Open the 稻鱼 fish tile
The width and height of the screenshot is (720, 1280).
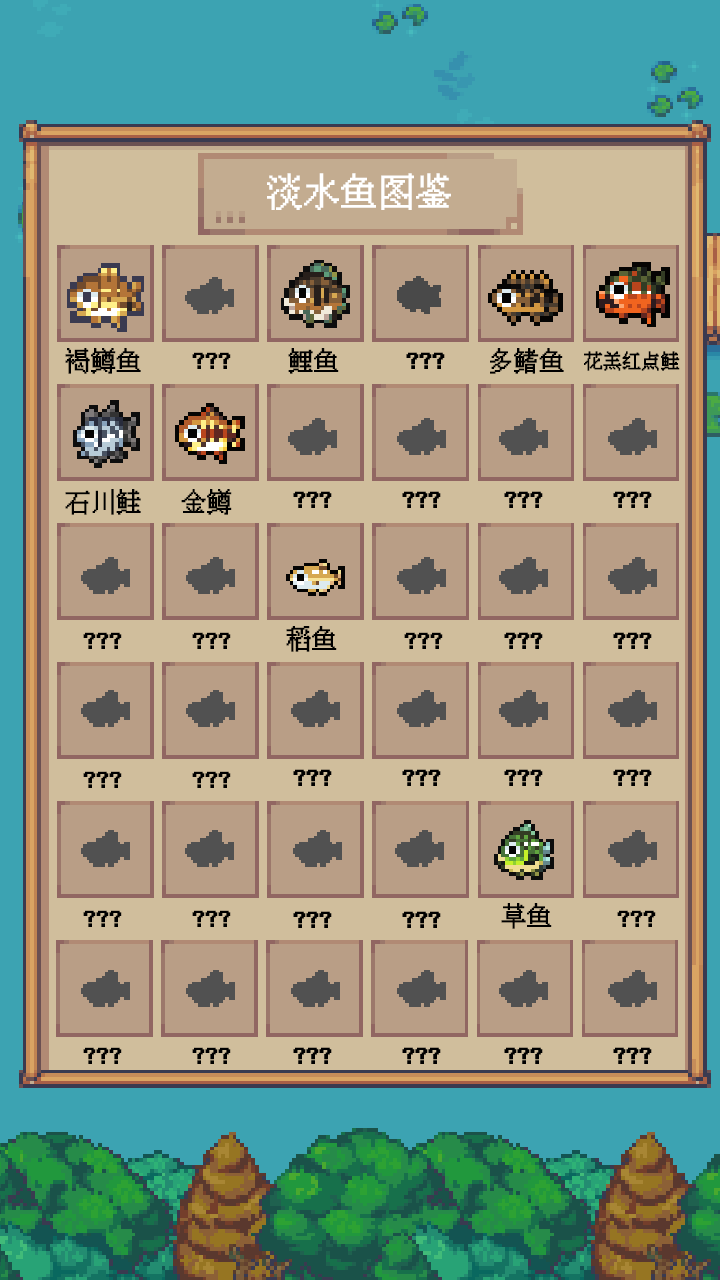click(x=315, y=572)
